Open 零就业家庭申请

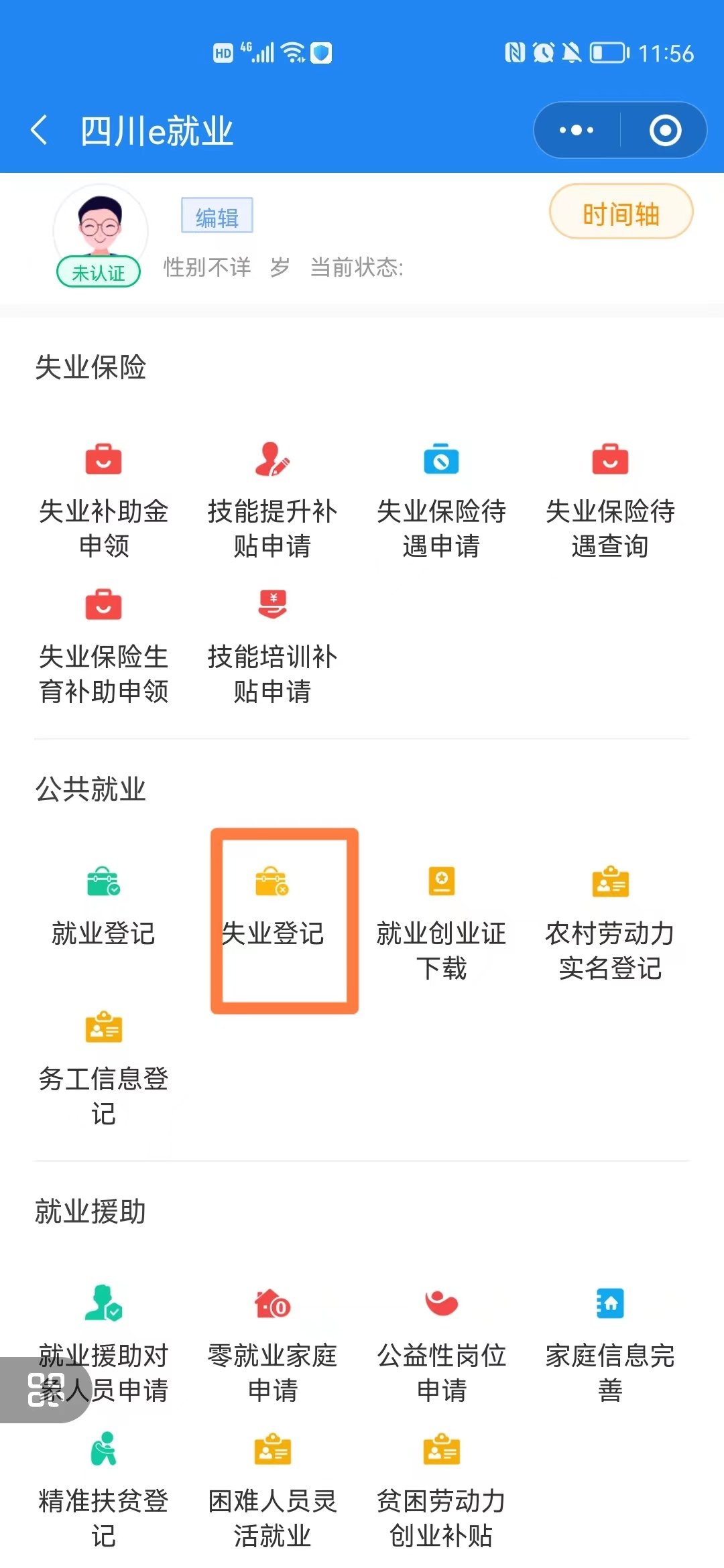(272, 1345)
